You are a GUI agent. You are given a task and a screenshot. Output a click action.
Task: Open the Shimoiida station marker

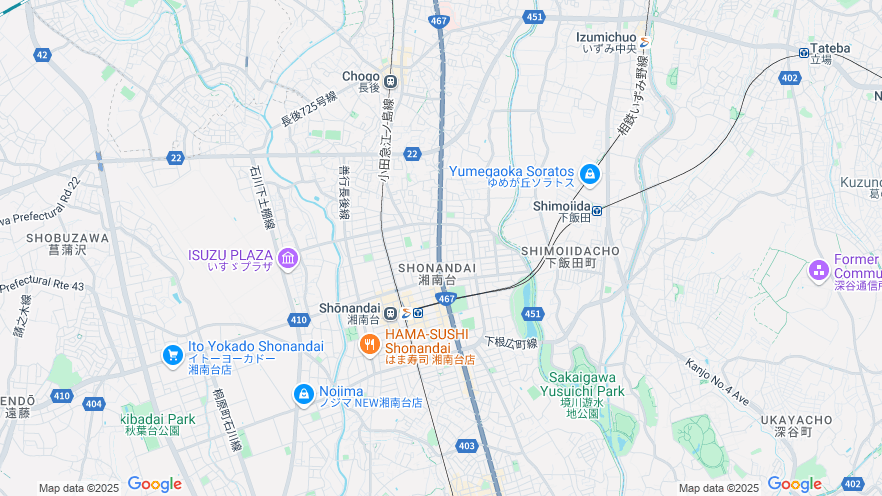tap(597, 210)
